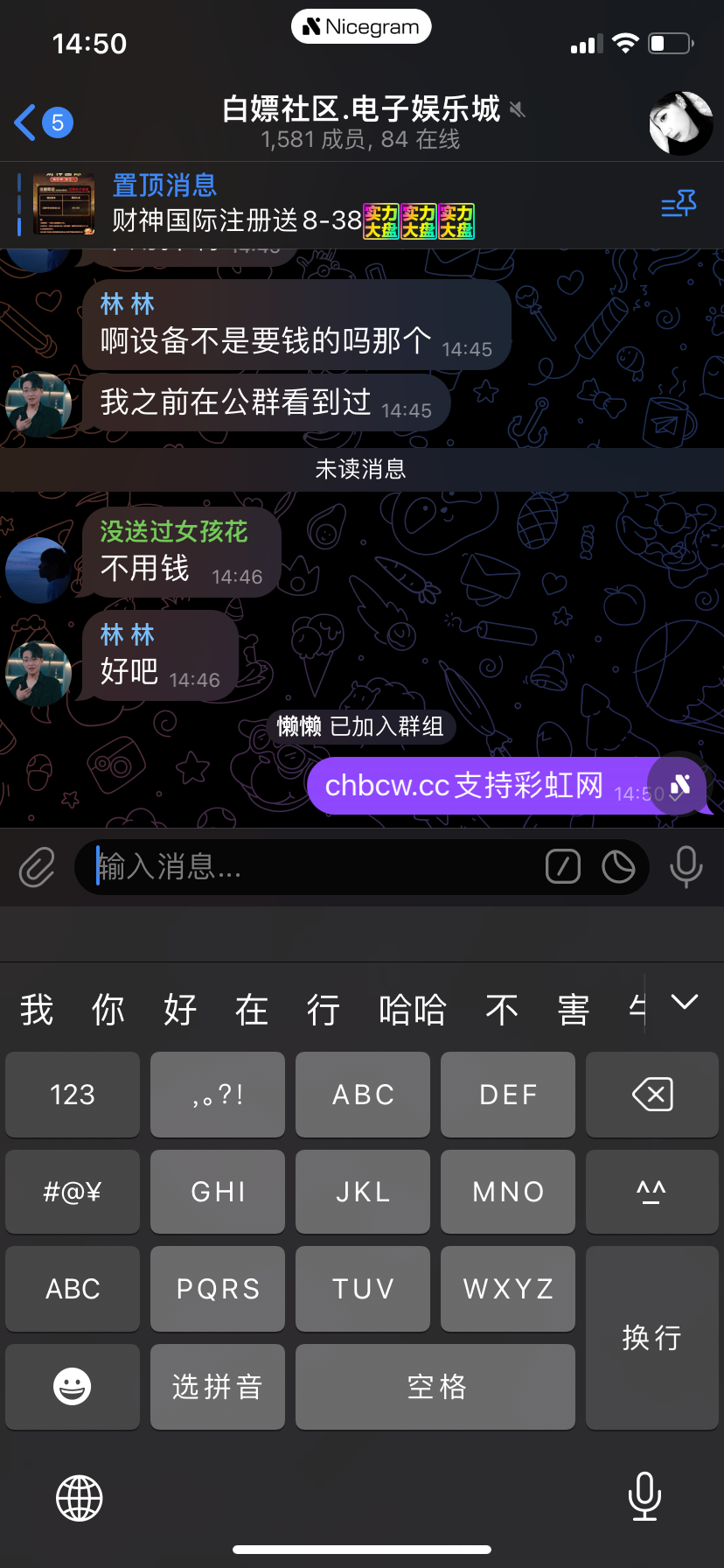Tap the 空格 space key
Screen dimensions: 724x1568
coord(435,1387)
